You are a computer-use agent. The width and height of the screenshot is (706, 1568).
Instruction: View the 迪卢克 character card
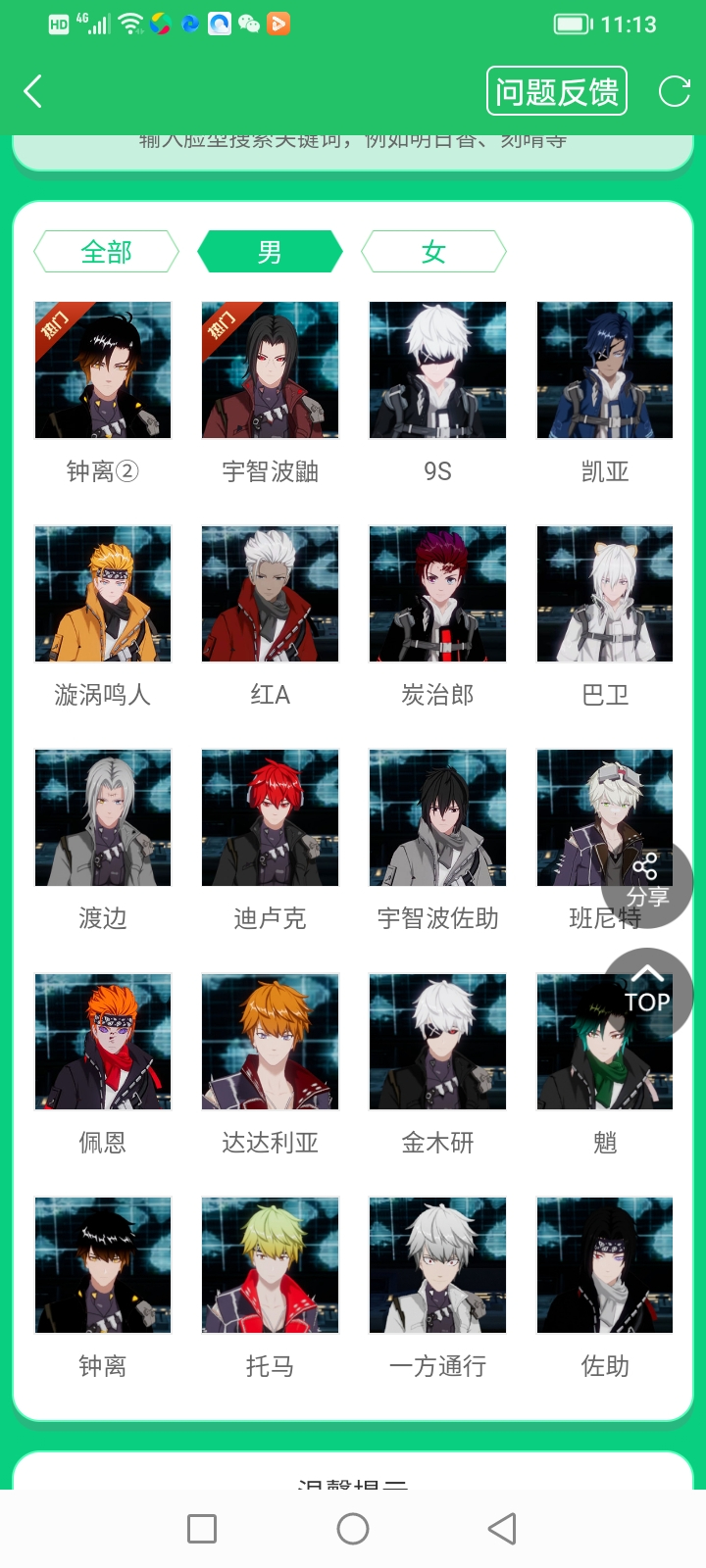(x=270, y=817)
